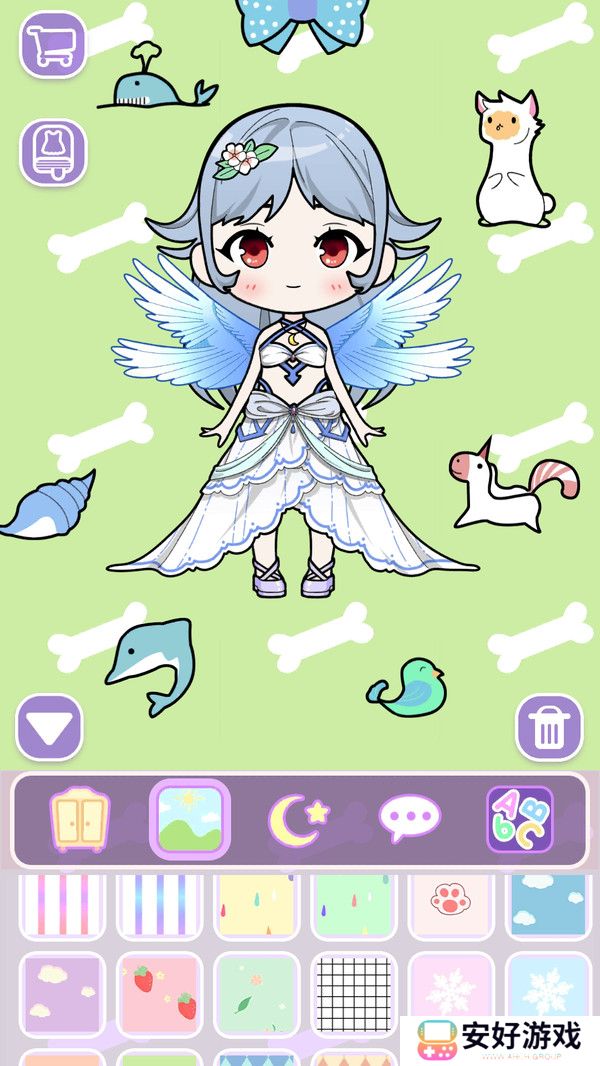Save the character to the gallery
The image size is (600, 1066).
click(x=53, y=152)
